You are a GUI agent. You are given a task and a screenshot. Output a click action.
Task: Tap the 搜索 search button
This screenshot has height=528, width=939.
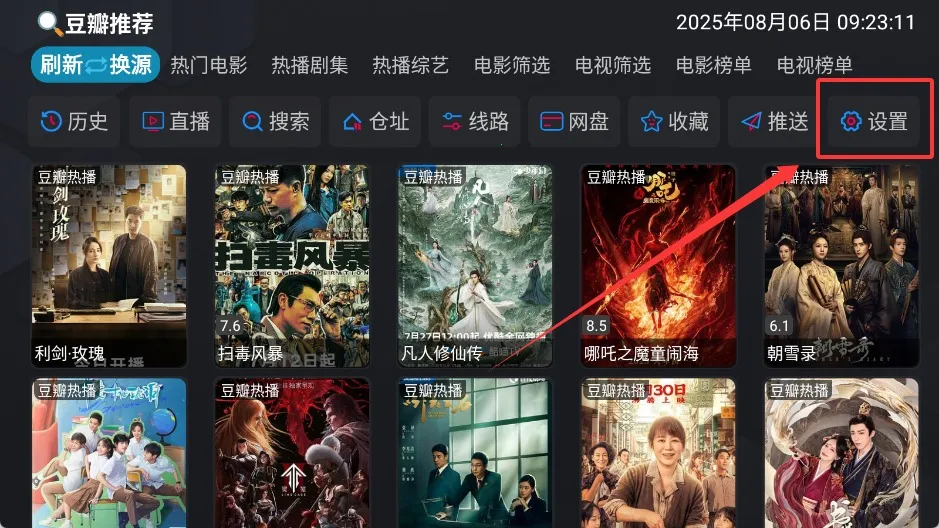275,122
